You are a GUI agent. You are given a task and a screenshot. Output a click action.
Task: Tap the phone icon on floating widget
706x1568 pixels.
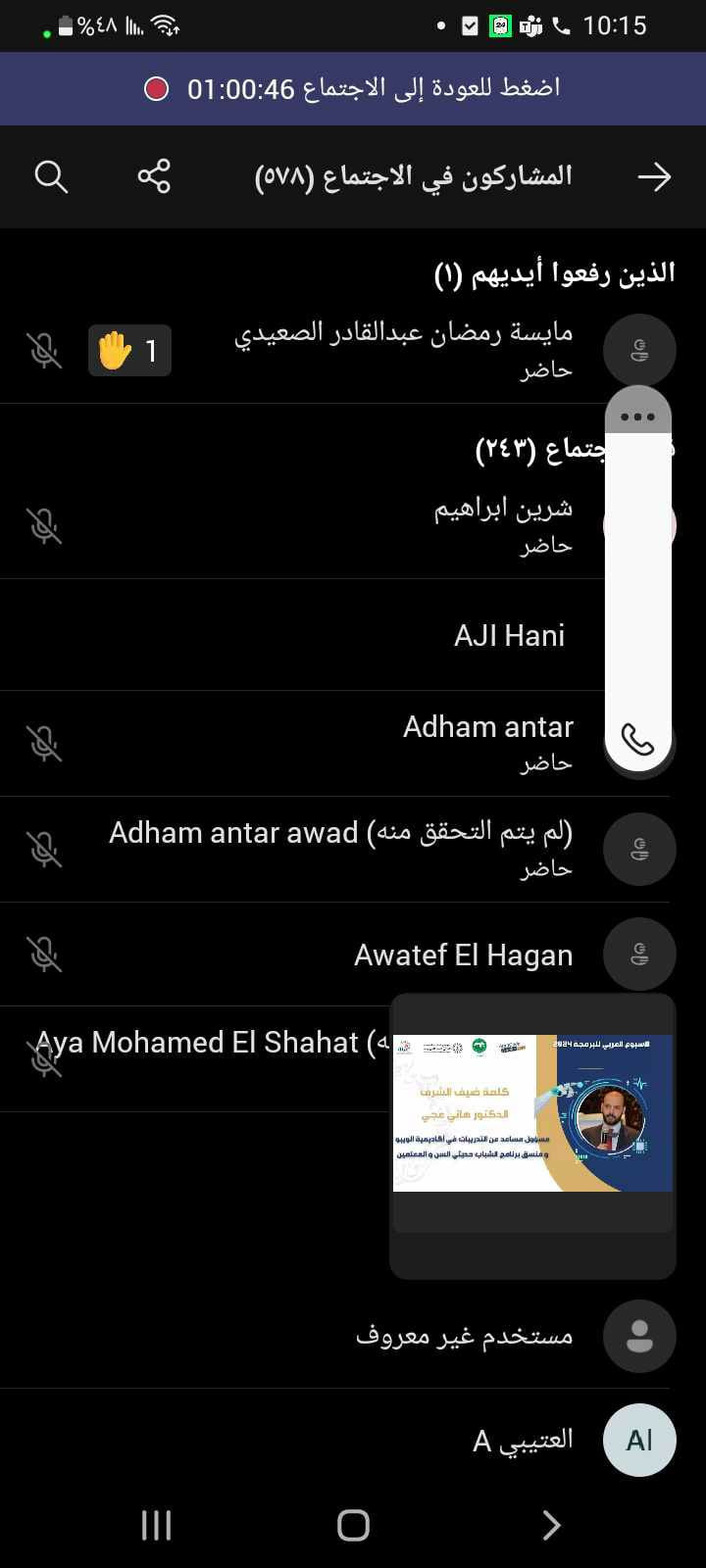pyautogui.click(x=637, y=740)
